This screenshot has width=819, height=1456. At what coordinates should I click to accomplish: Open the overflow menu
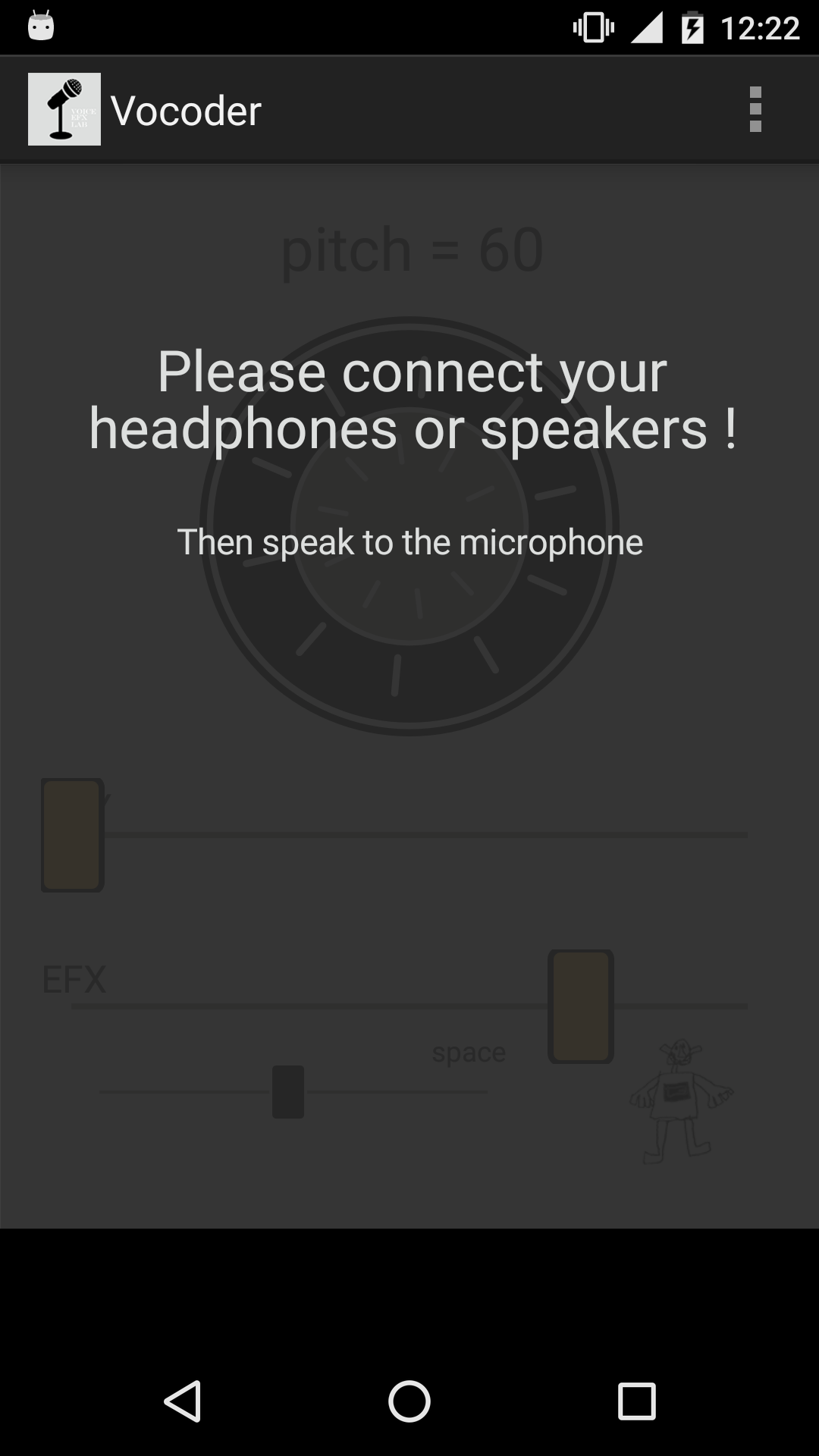pyautogui.click(x=755, y=110)
